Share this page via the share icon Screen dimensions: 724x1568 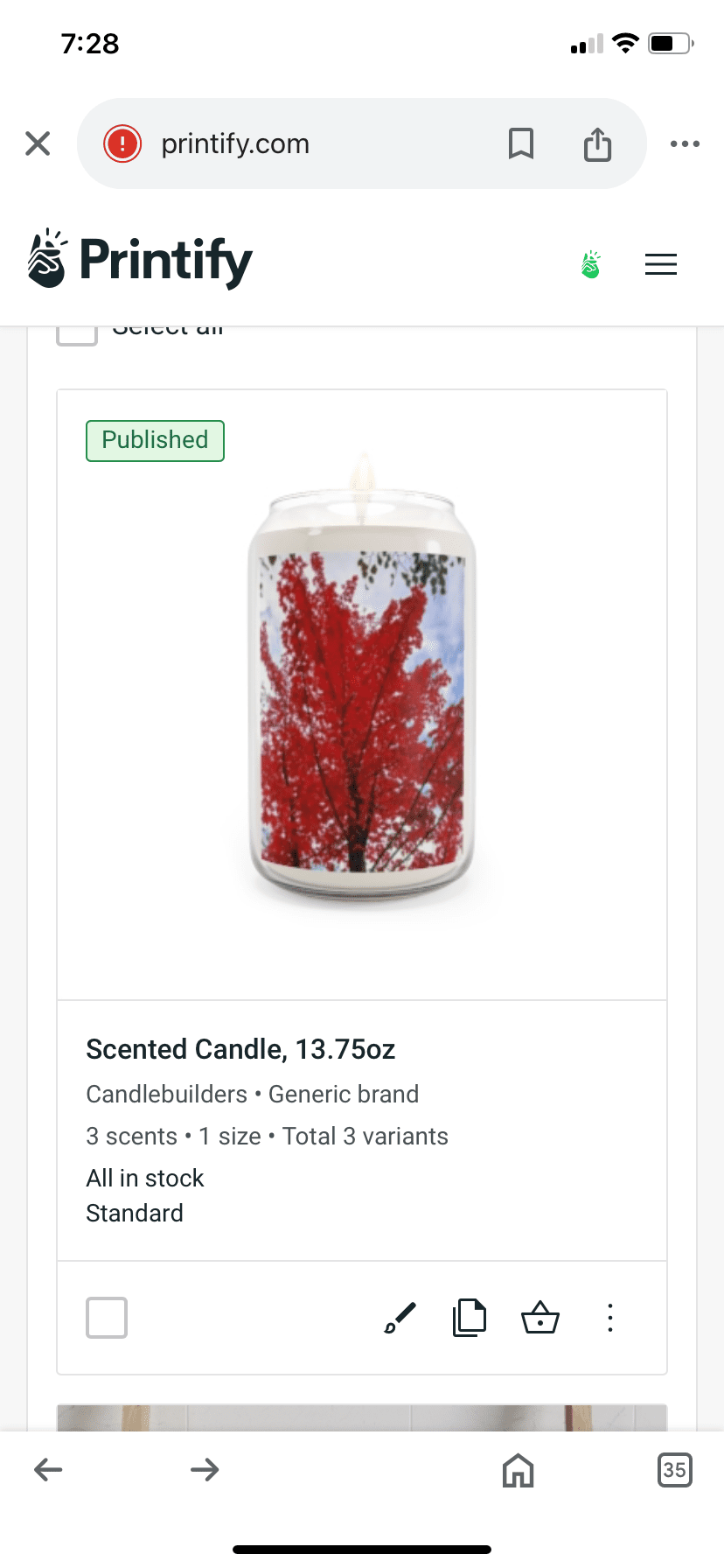click(x=598, y=143)
